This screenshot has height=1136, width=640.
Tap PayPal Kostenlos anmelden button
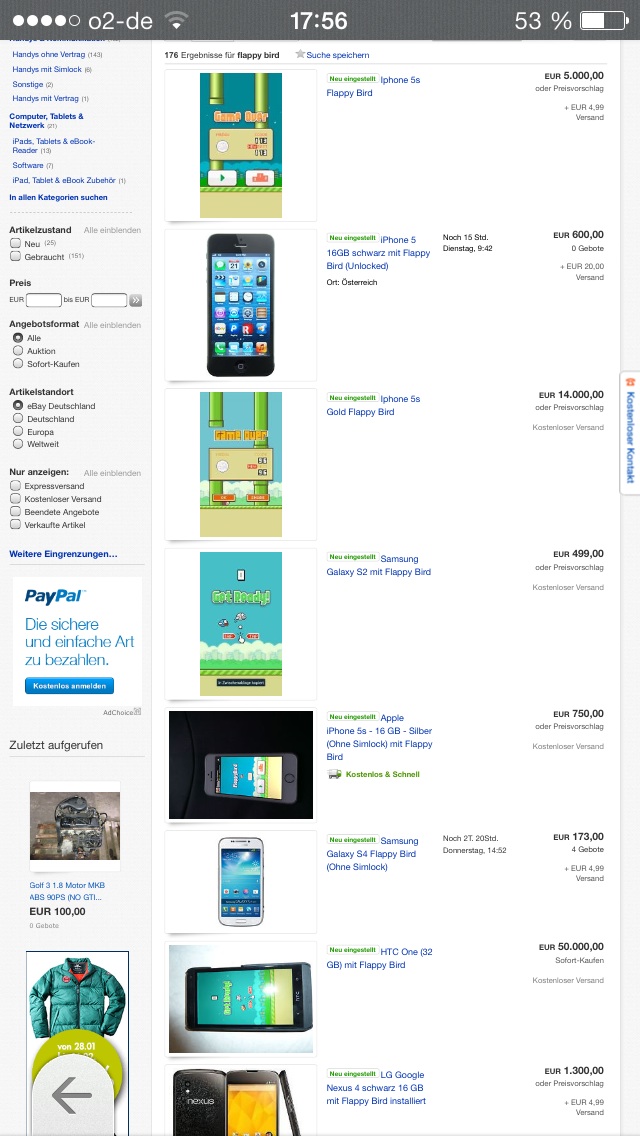coord(70,686)
